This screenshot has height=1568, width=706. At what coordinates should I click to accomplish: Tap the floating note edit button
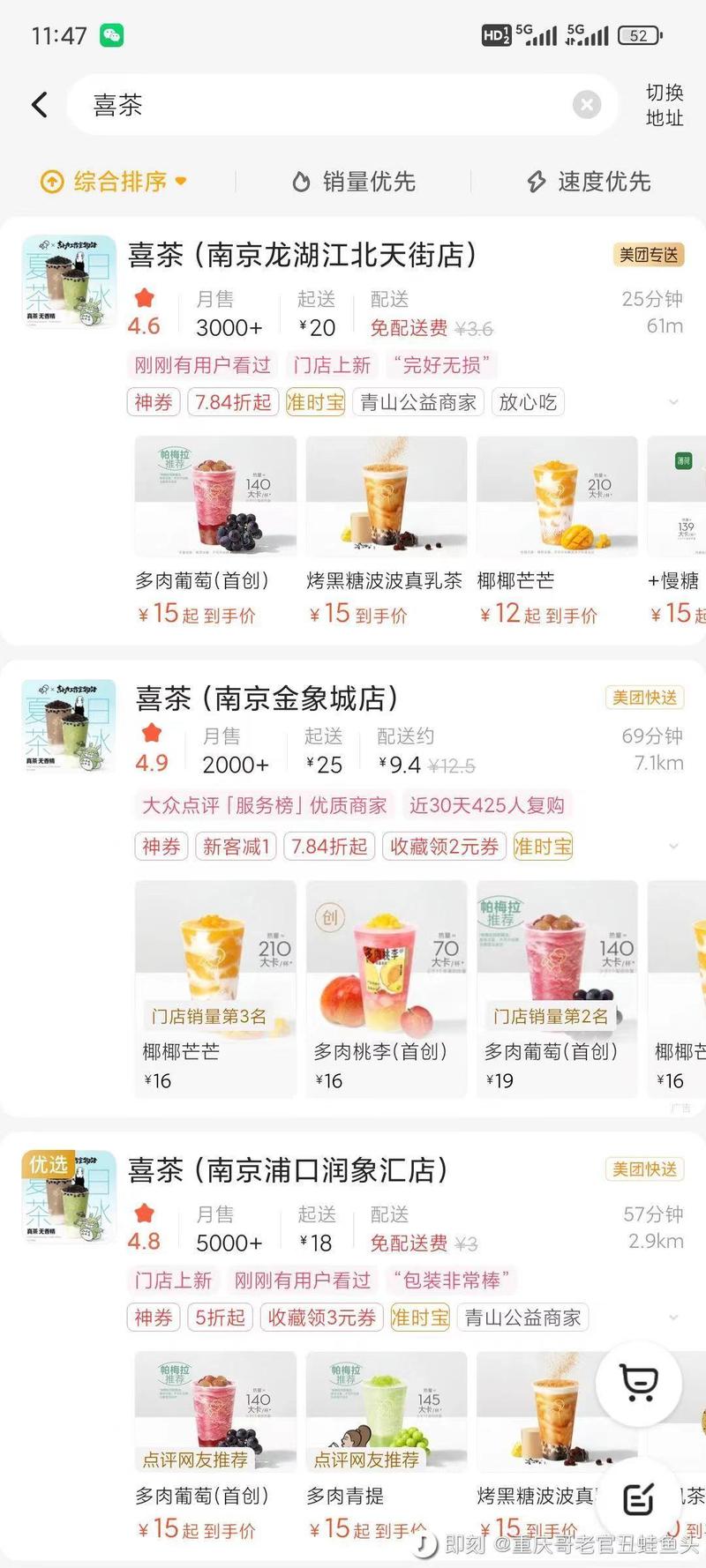click(x=639, y=1499)
